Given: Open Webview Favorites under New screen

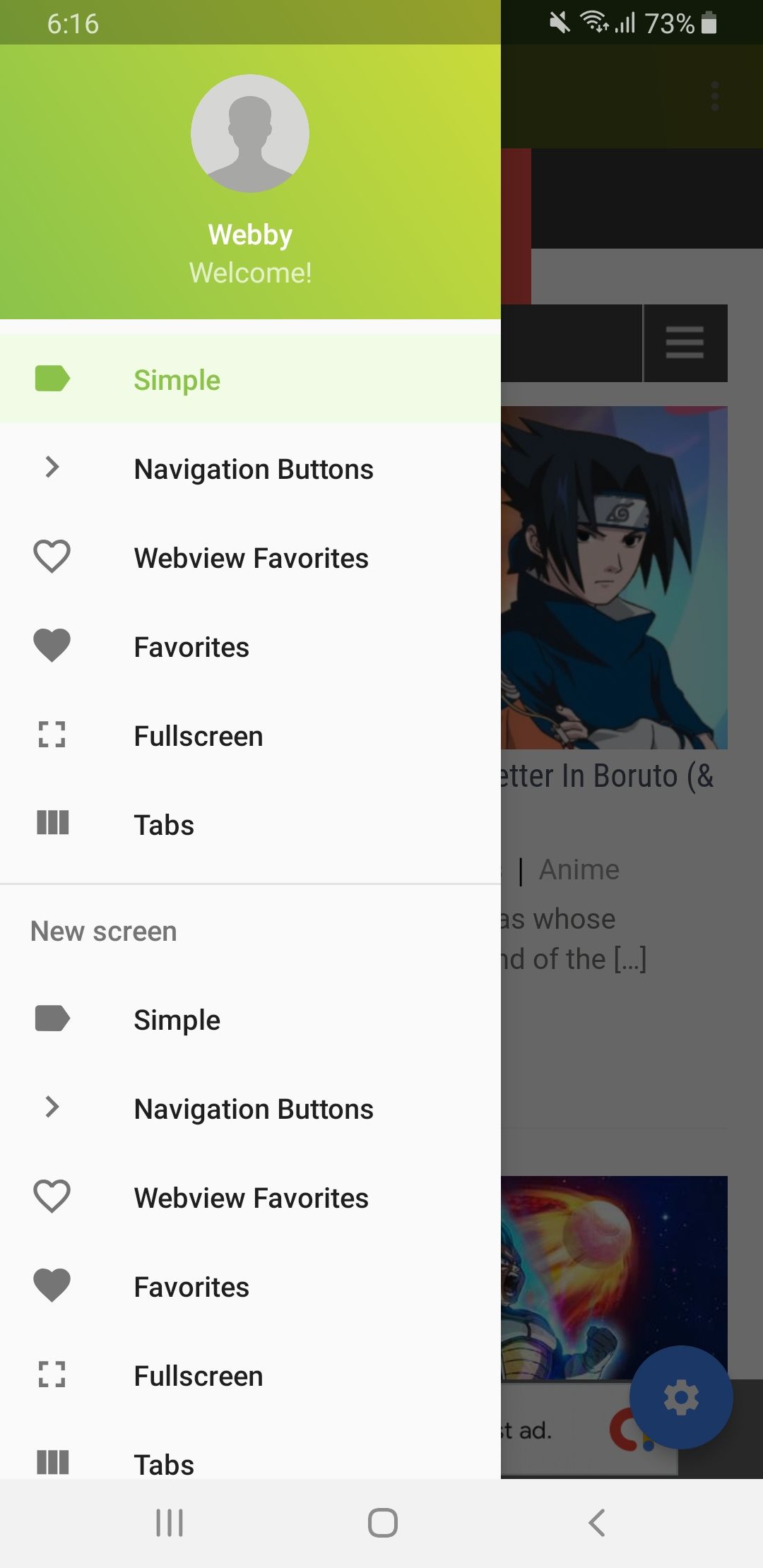Looking at the screenshot, I should pyautogui.click(x=251, y=1198).
